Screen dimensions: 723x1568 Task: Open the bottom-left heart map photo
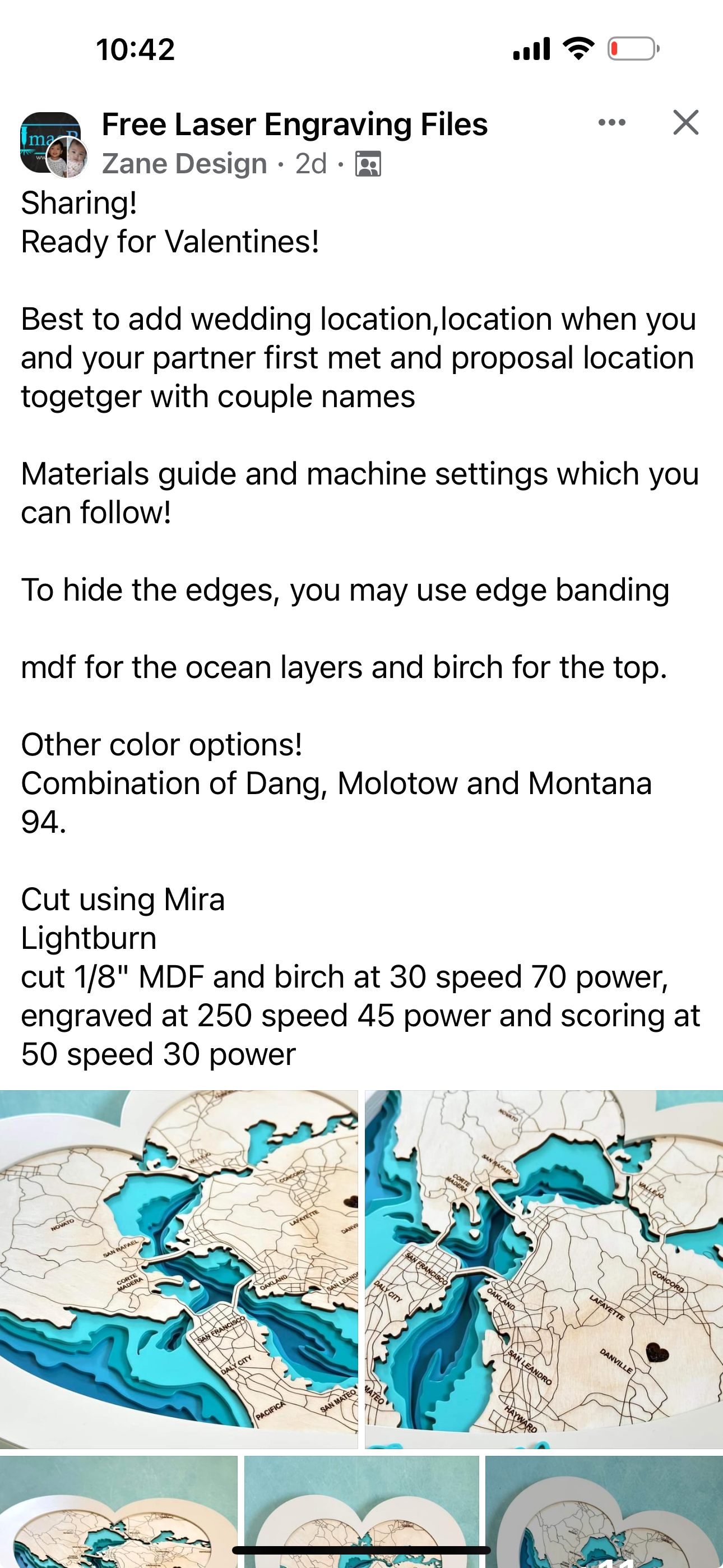point(119,1512)
